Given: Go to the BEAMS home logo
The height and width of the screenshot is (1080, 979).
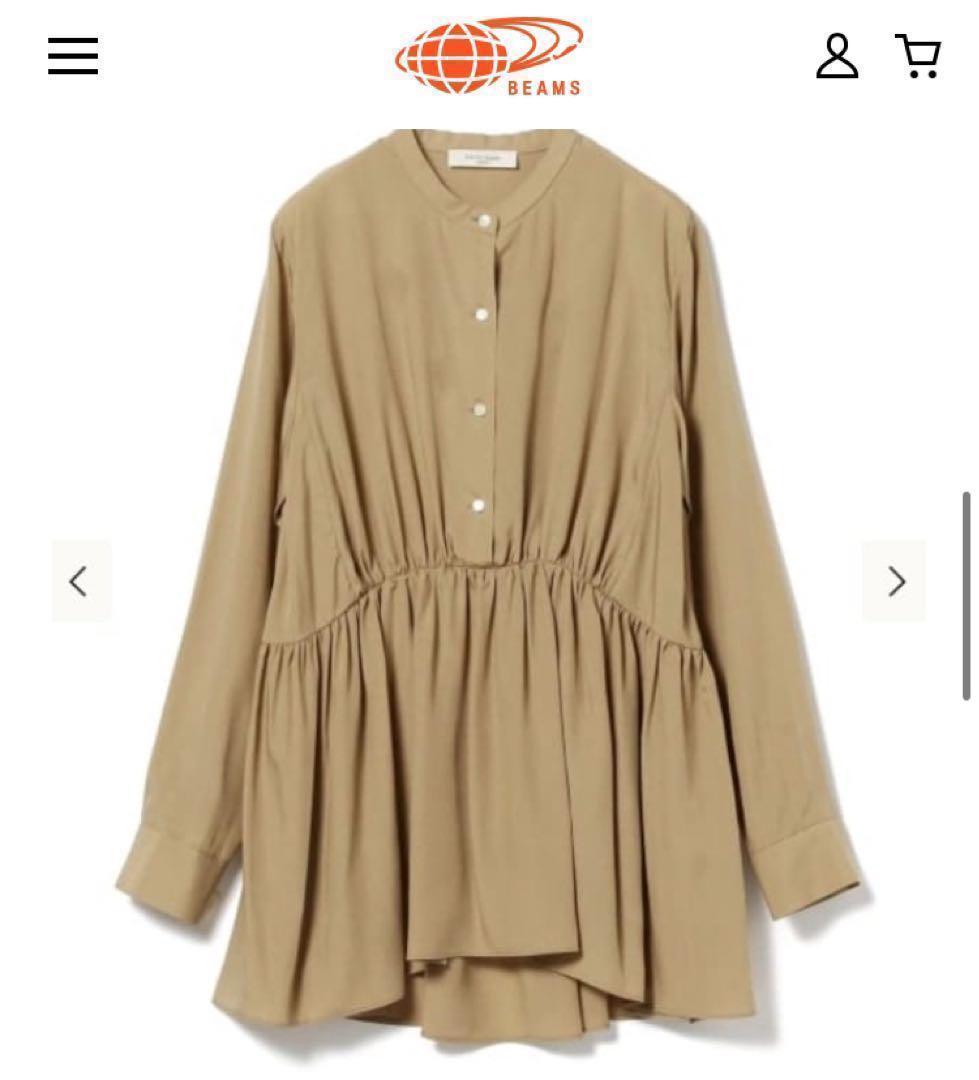Looking at the screenshot, I should pos(489,56).
